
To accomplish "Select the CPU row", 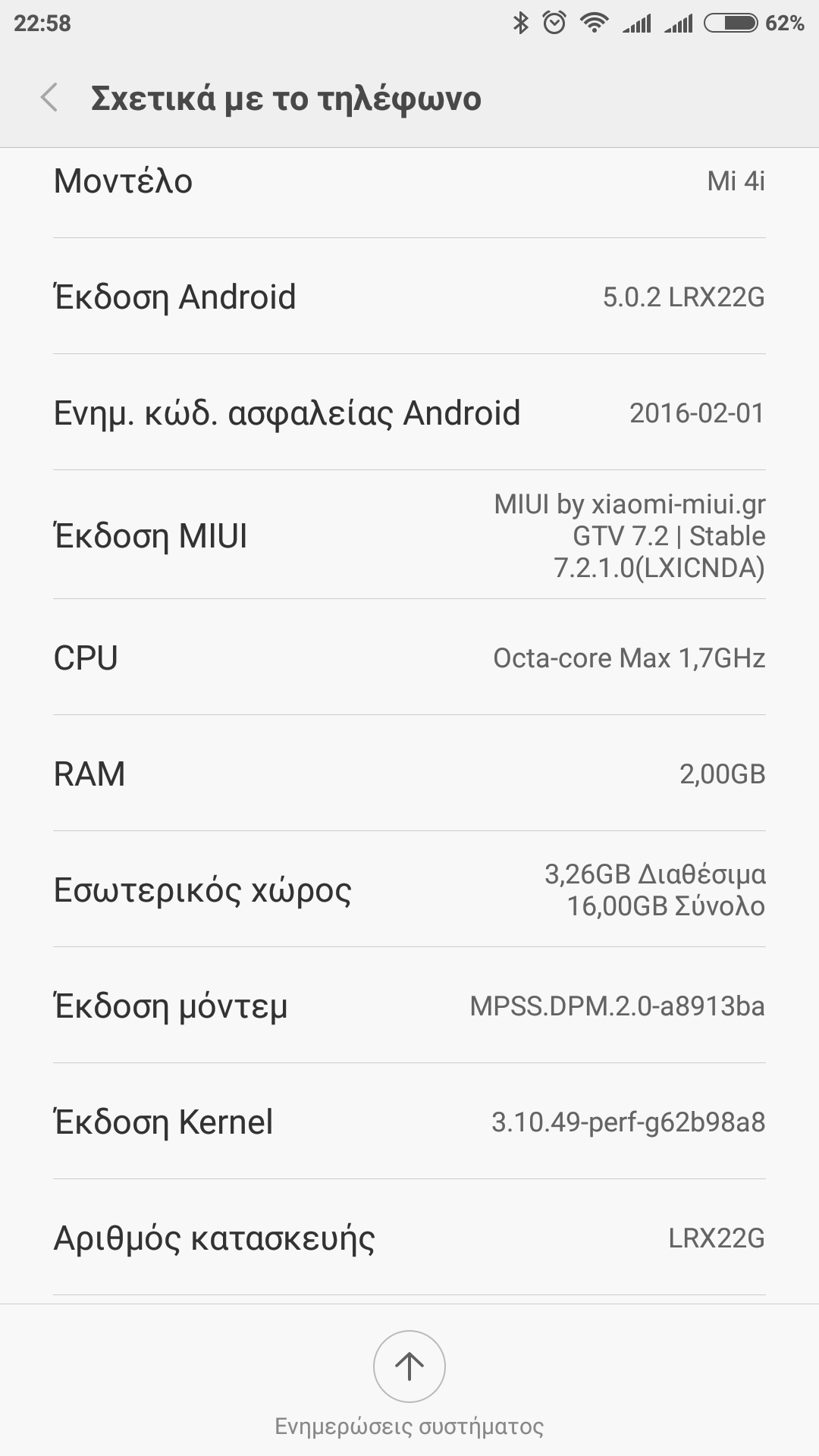I will tap(409, 657).
